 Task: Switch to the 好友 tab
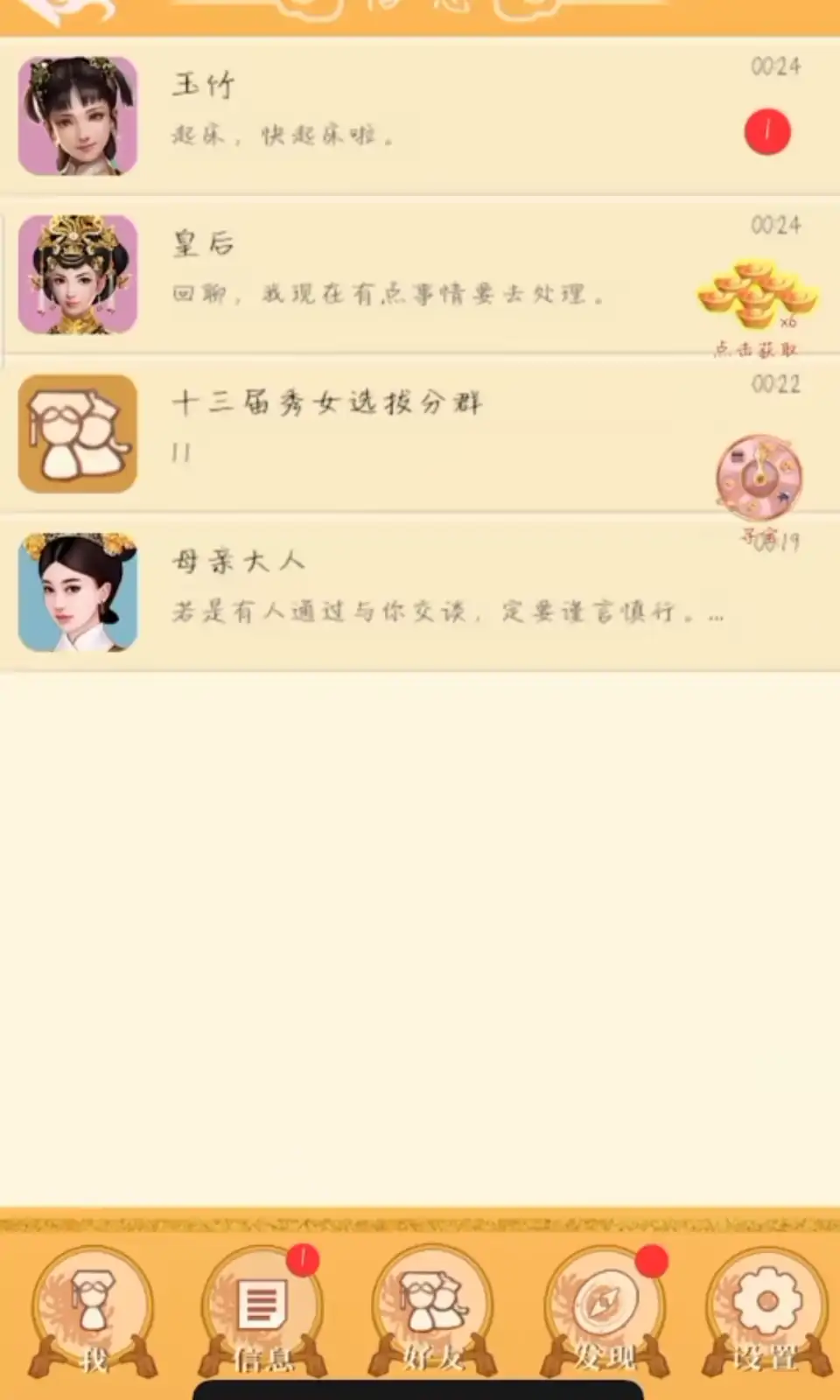click(432, 1310)
